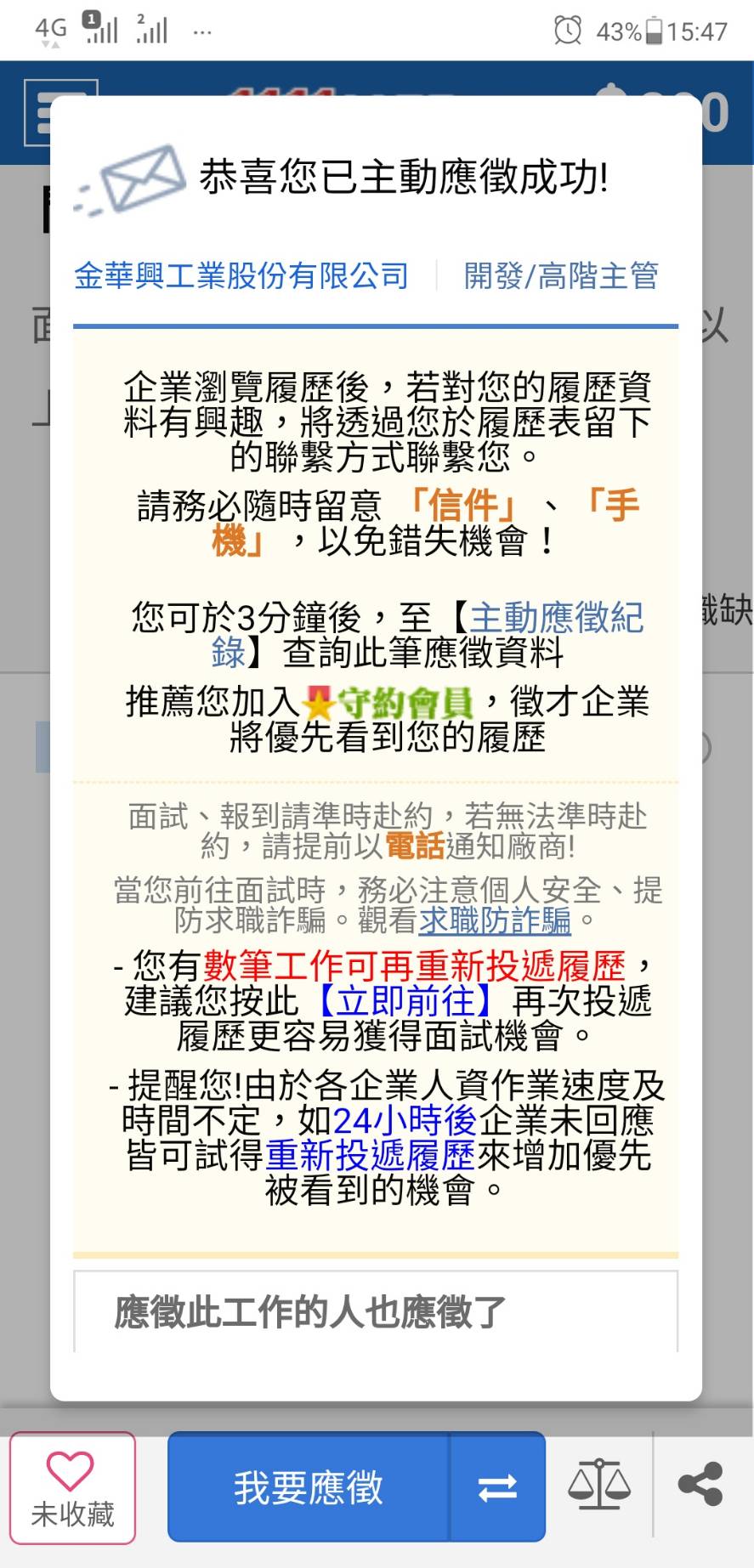Screen dimensions: 754x1568
Task: Open the 重新投遞履歷 link
Action: click(x=371, y=1155)
